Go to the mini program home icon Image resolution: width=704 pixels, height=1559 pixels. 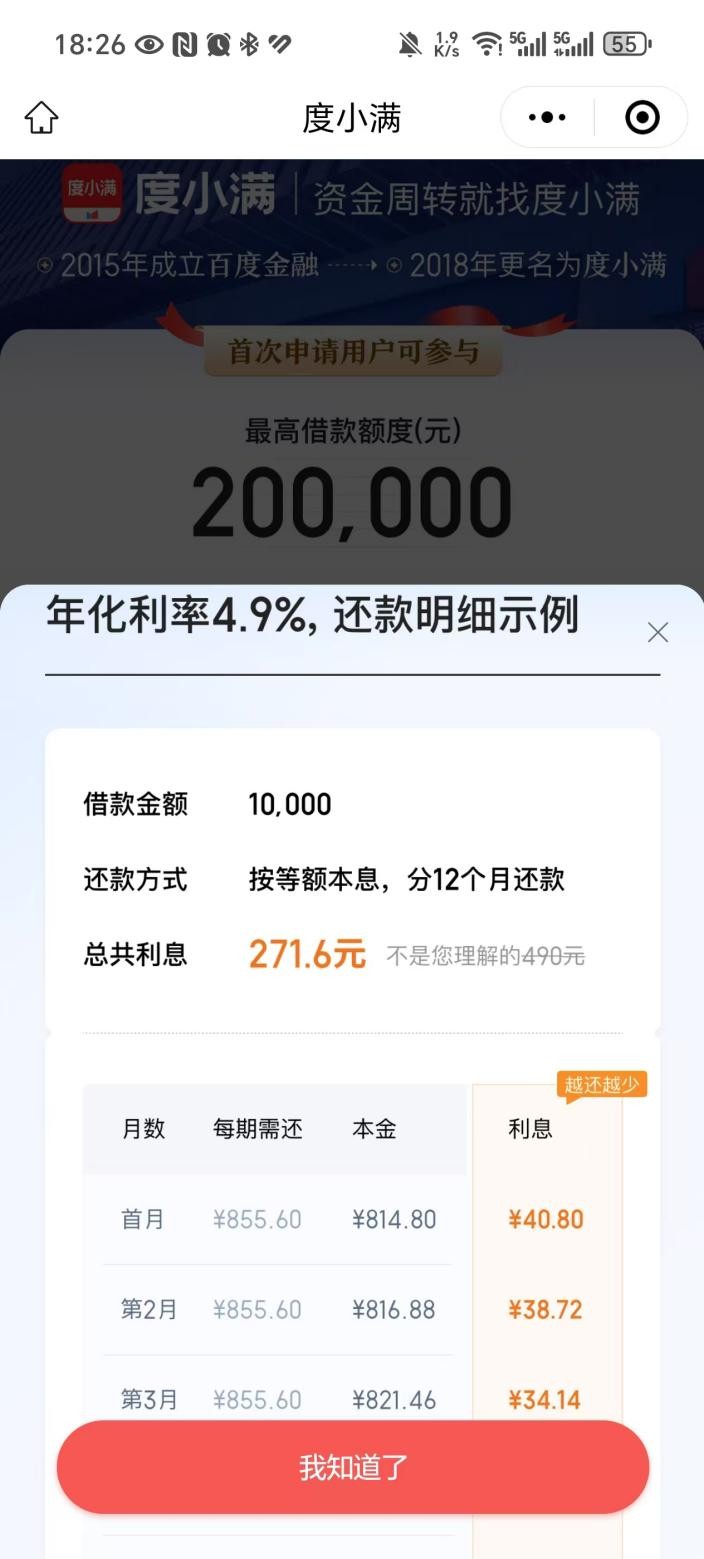point(41,118)
